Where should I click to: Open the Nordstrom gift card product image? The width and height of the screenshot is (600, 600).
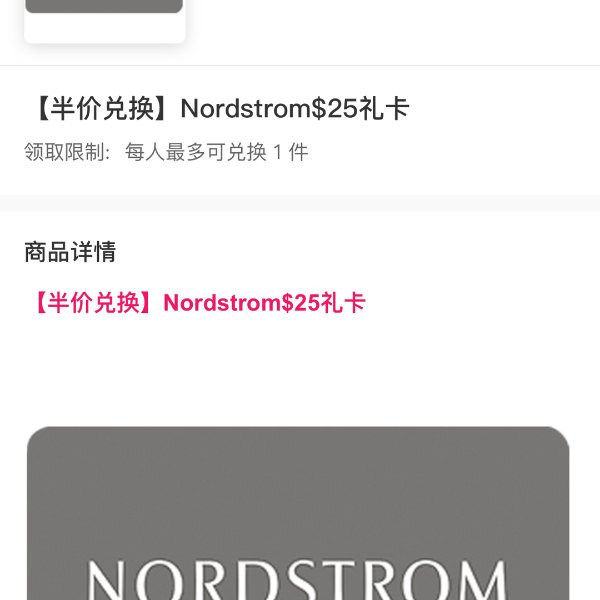(x=298, y=513)
